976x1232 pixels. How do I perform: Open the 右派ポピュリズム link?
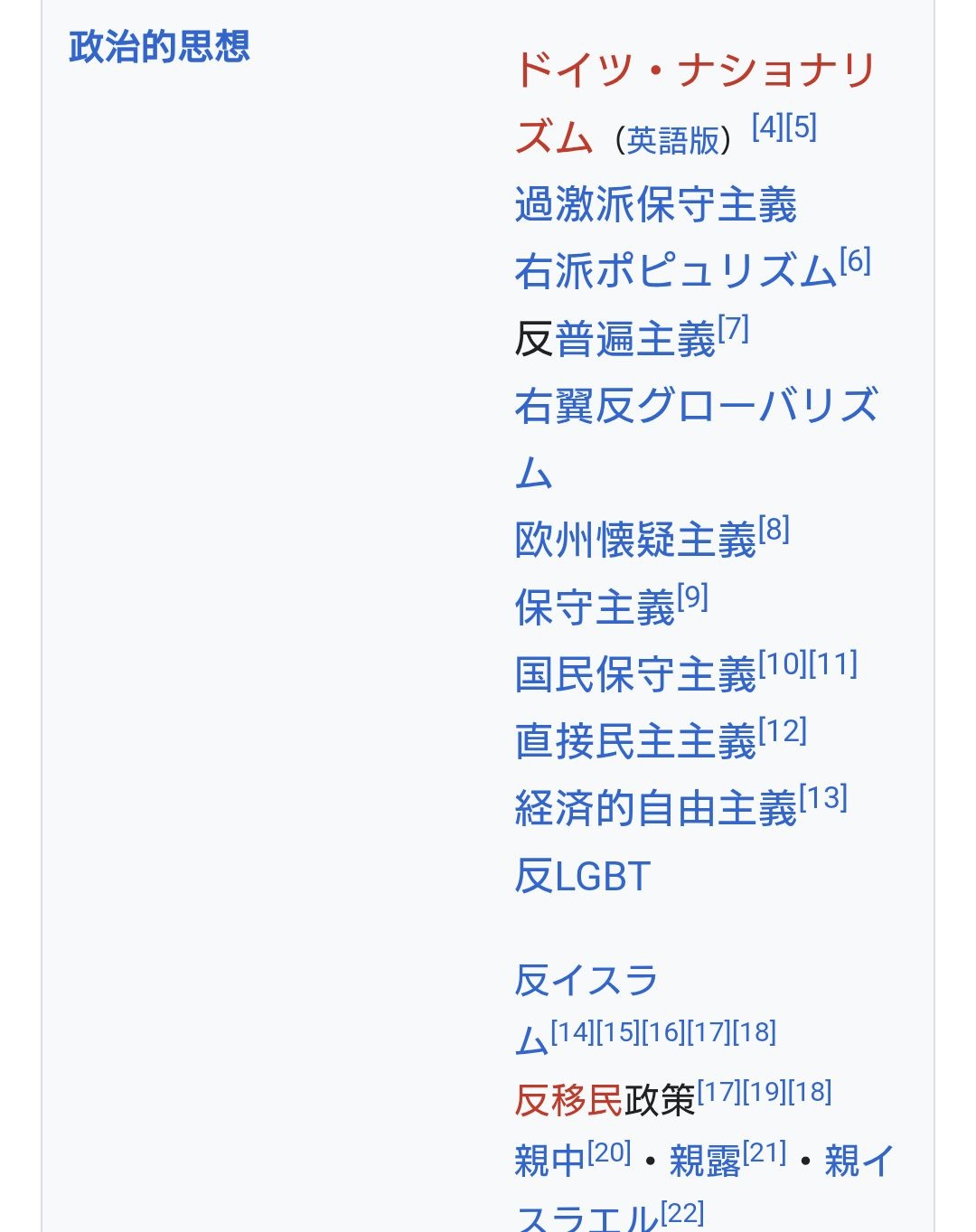676,271
